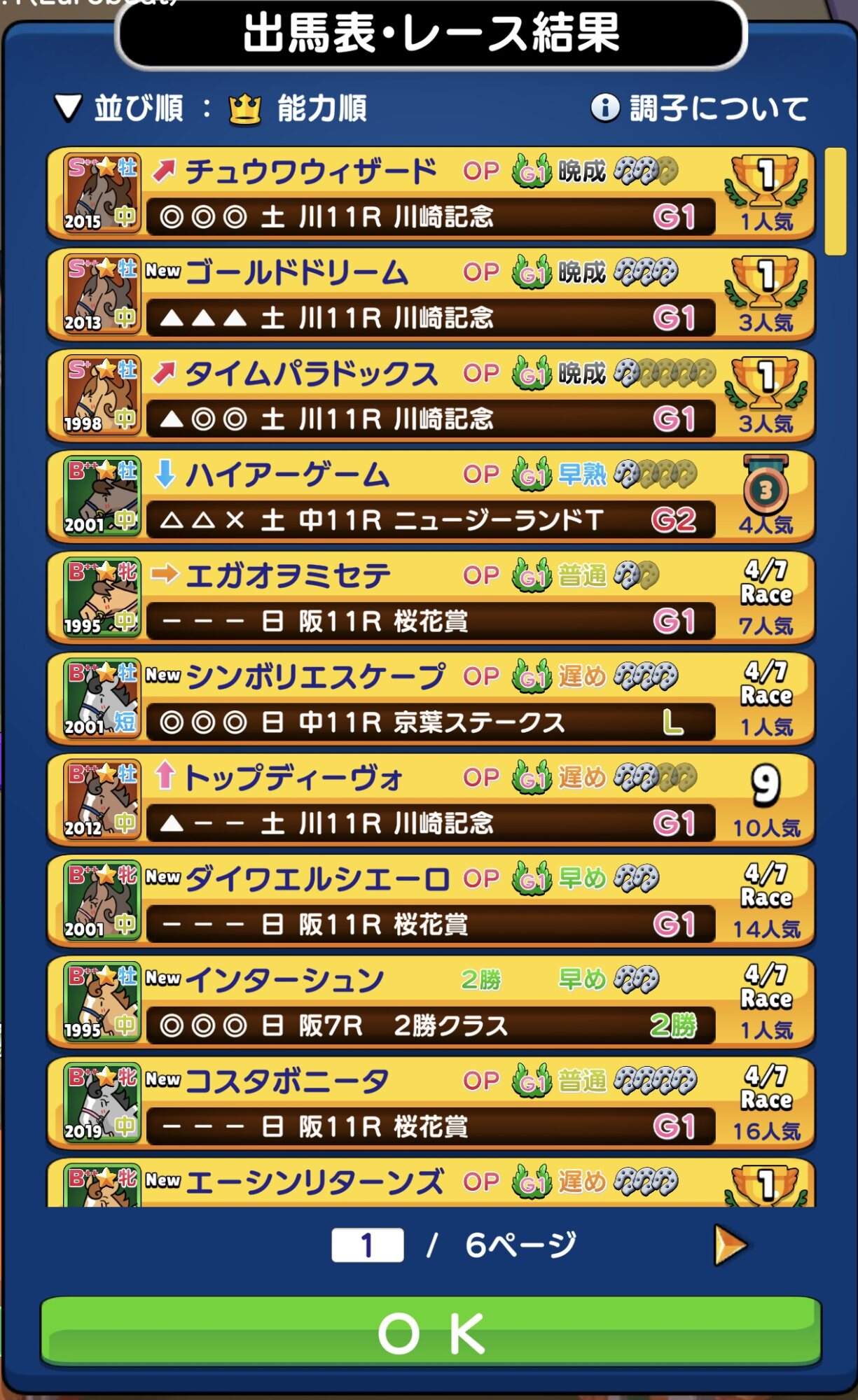This screenshot has width=858, height=1400.
Task: Open チュウワウィザード race entry
Action: [x=430, y=194]
